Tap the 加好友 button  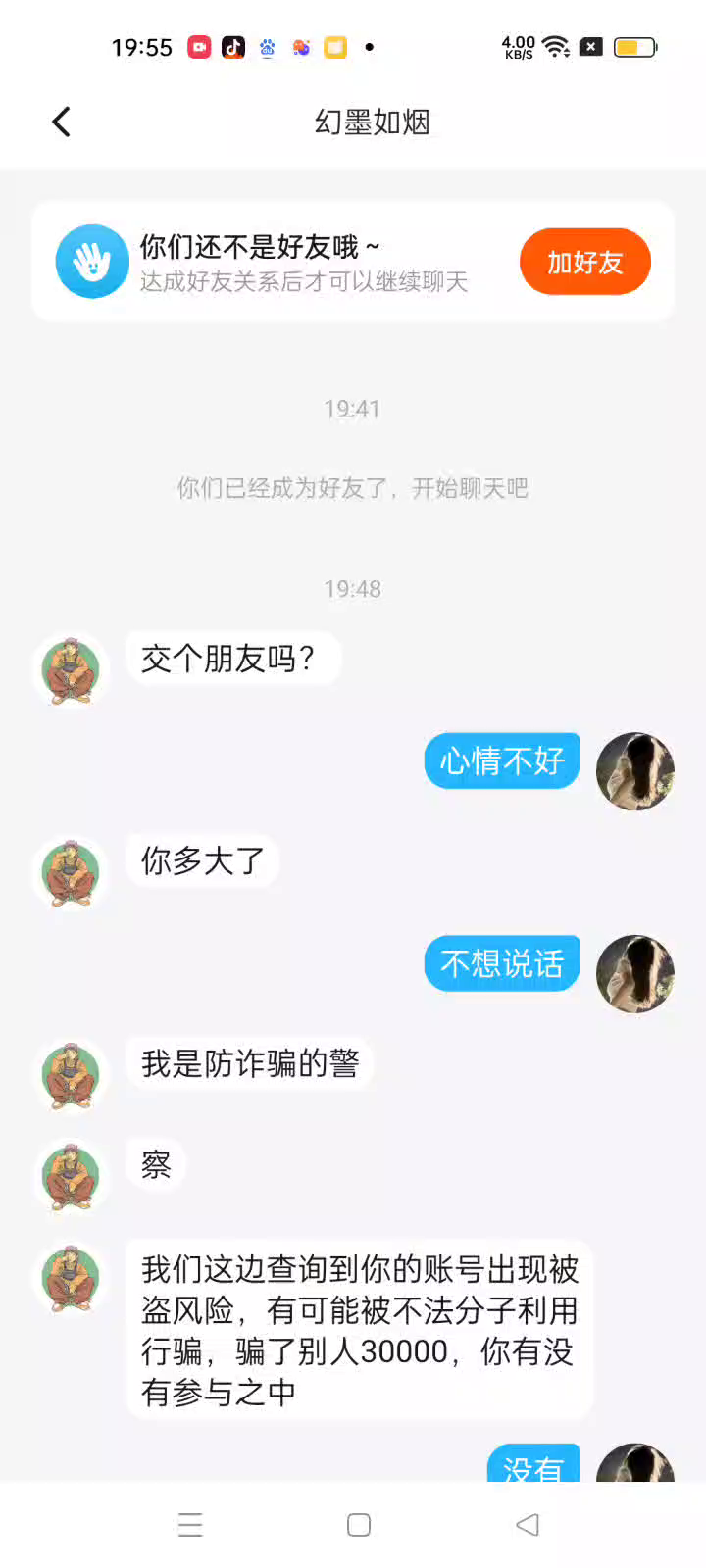coord(584,262)
